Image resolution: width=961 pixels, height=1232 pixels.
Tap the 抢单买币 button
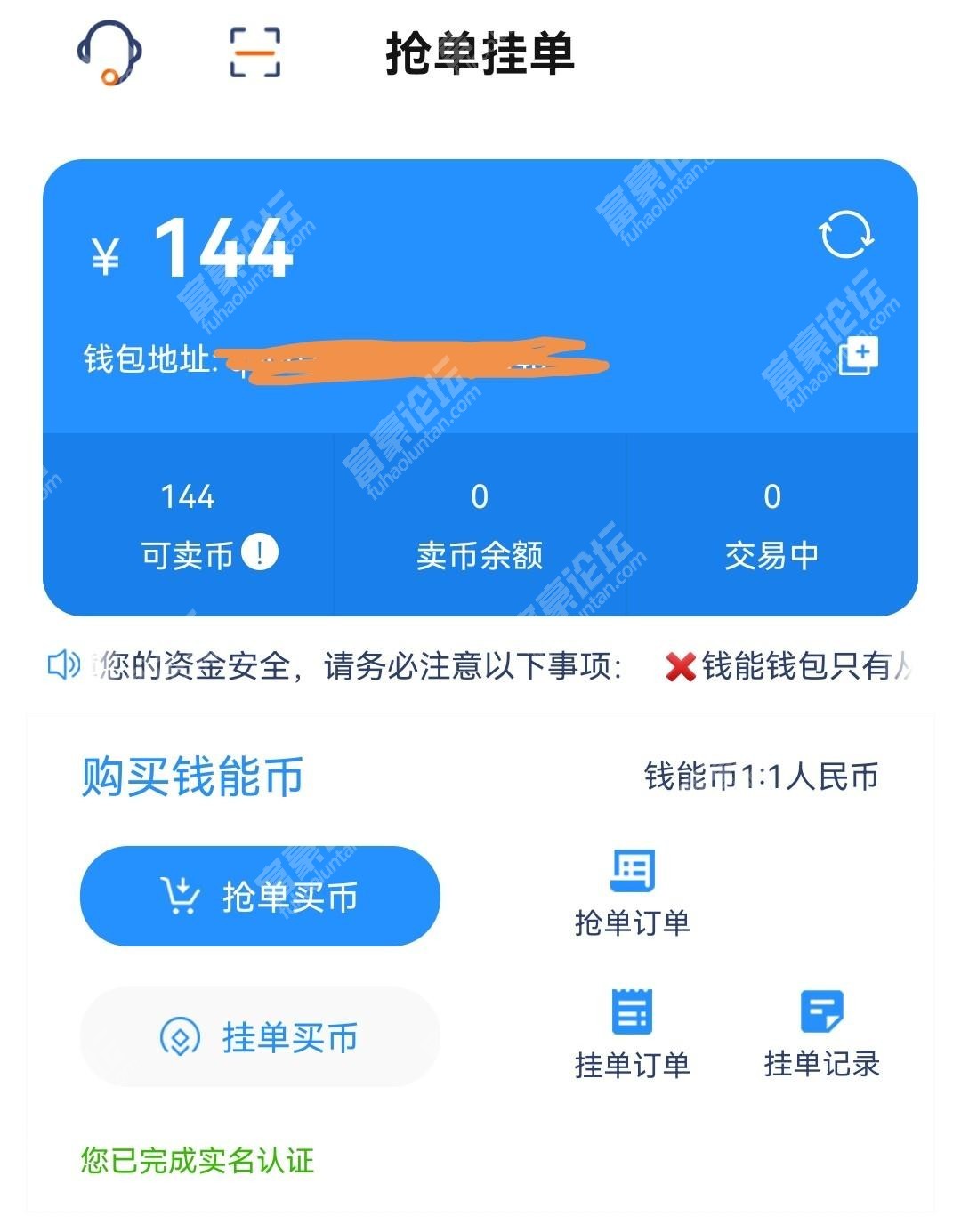pyautogui.click(x=260, y=896)
